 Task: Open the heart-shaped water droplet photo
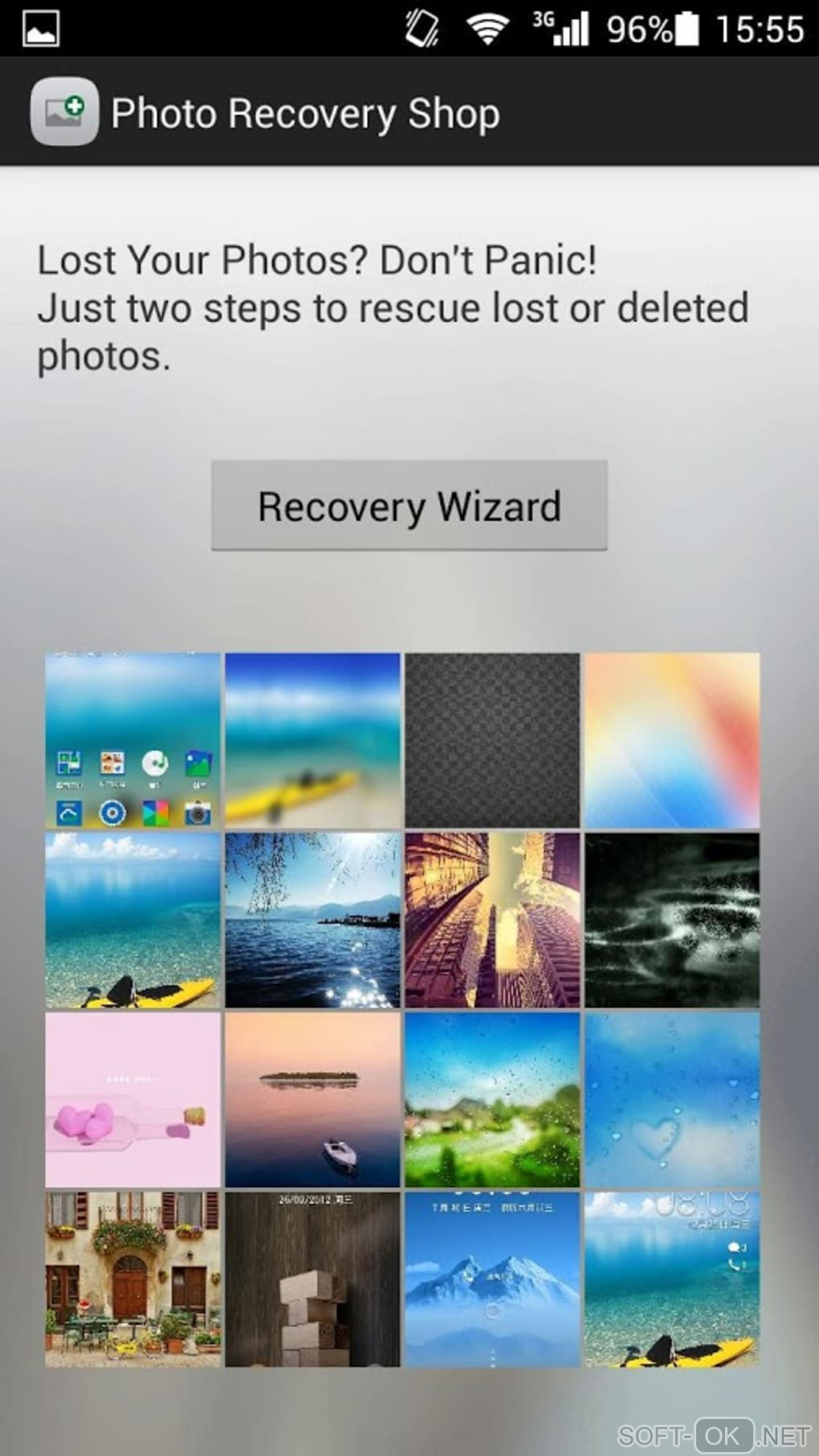(x=672, y=1100)
